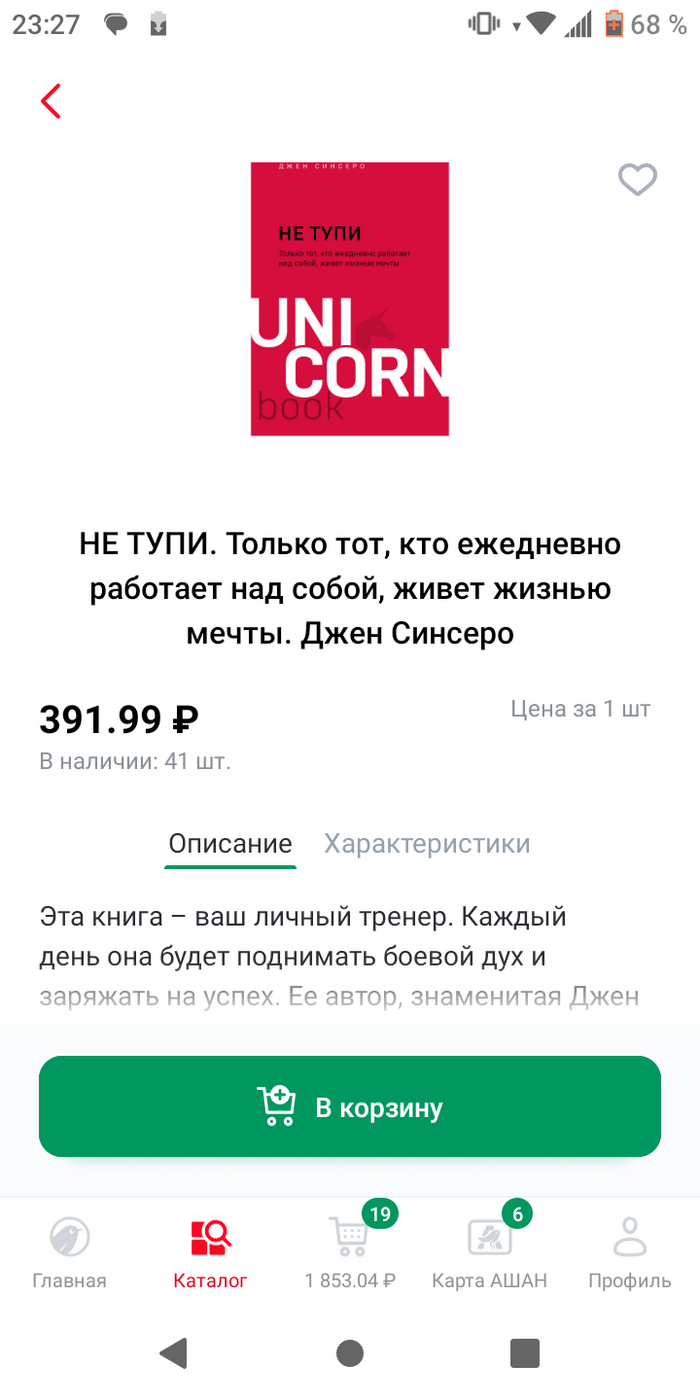Open the cart showing 1 853.04 ₽
Image resolution: width=700 pixels, height=1400 pixels.
pos(350,1250)
